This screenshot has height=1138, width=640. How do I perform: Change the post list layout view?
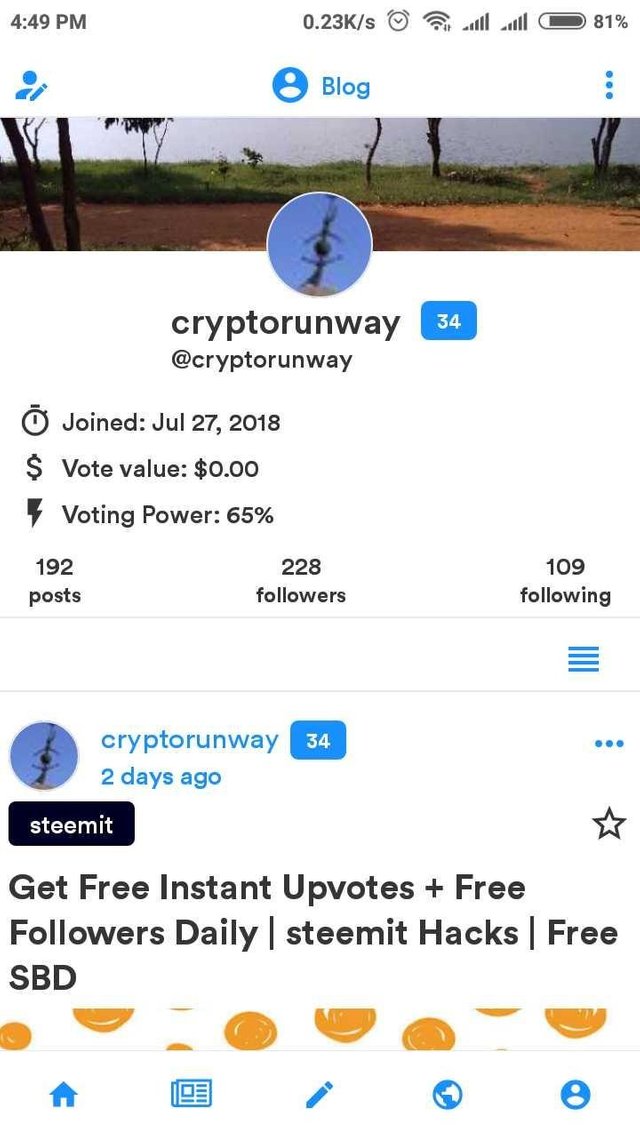coord(583,658)
